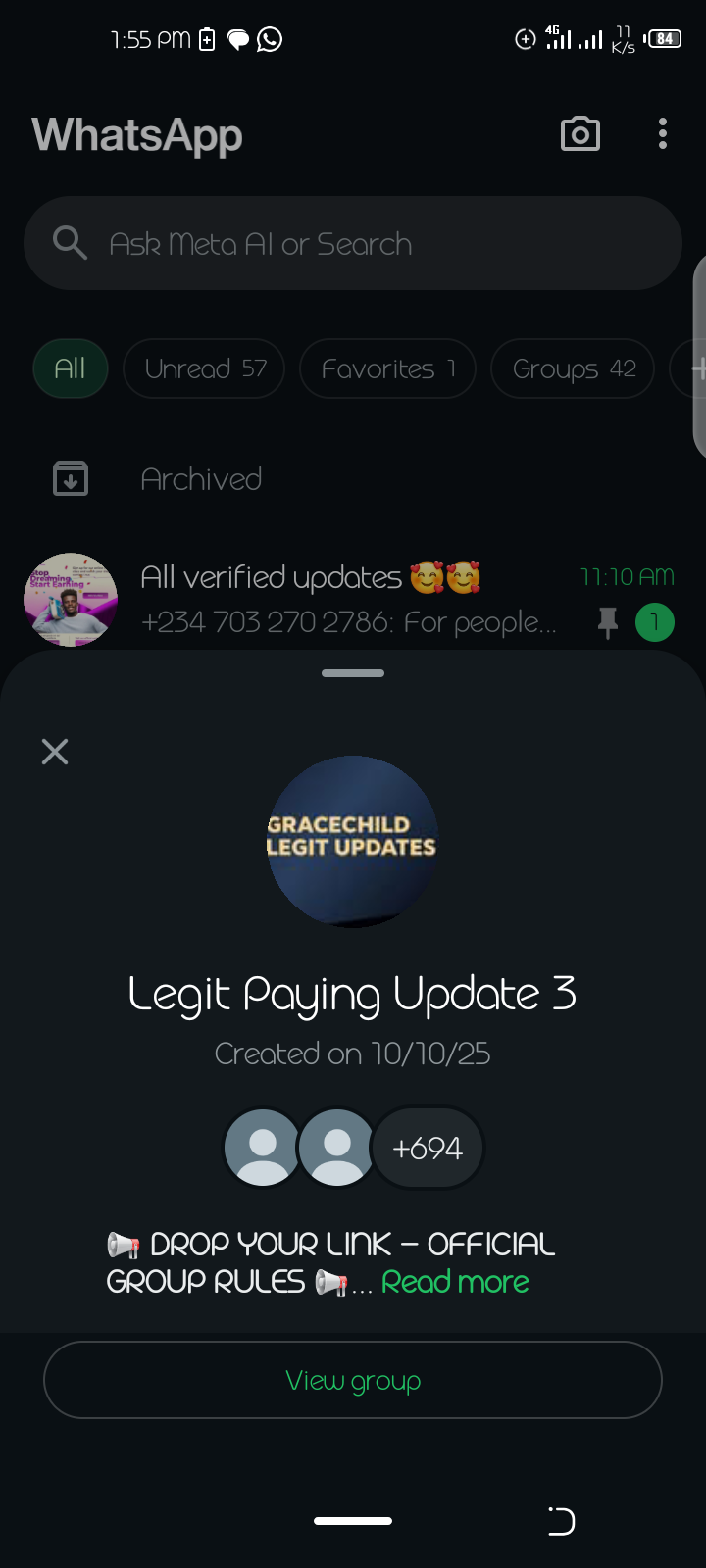Open the overflow menu
The height and width of the screenshot is (1568, 706).
(663, 134)
